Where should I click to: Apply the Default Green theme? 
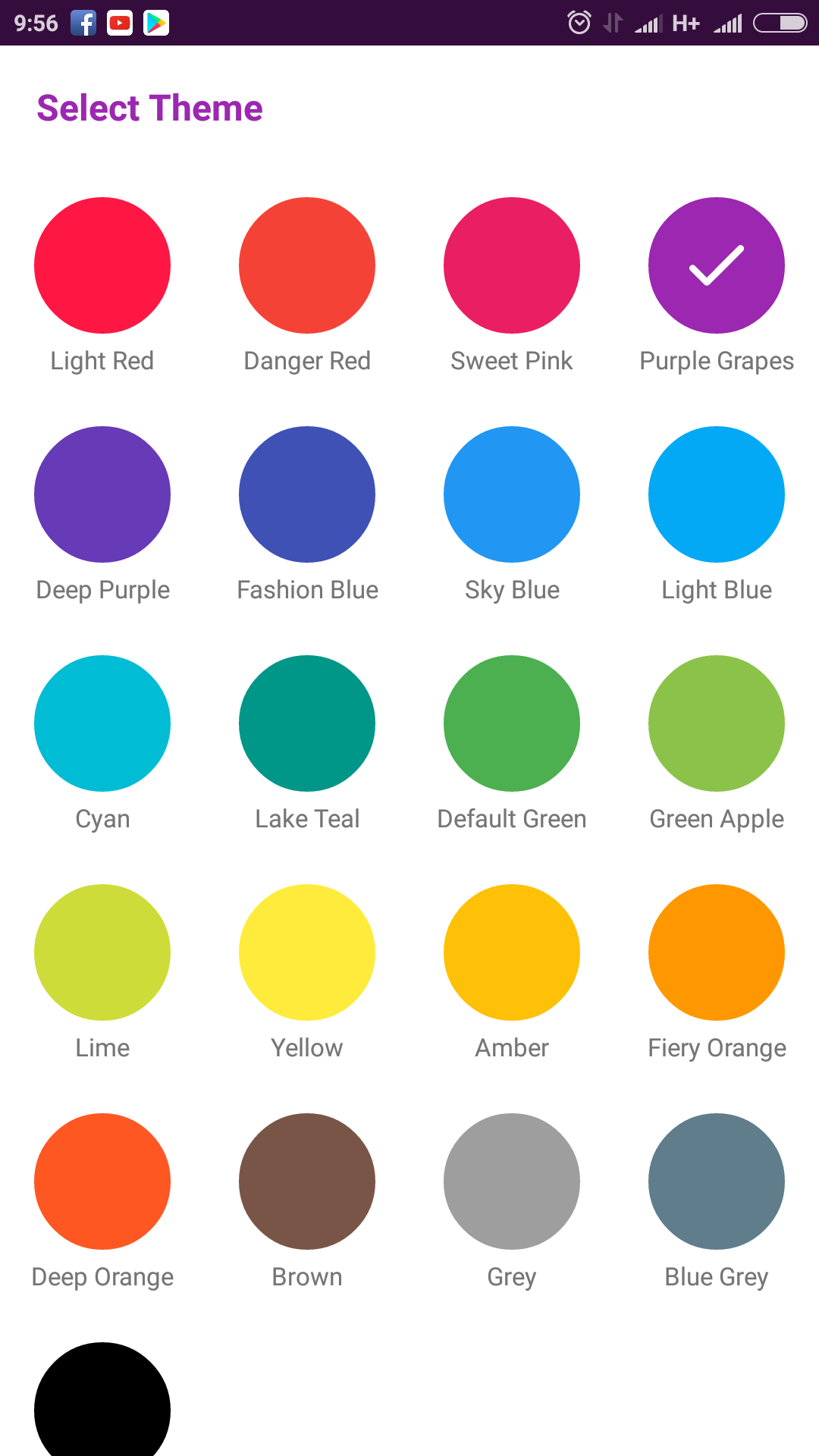tap(512, 723)
